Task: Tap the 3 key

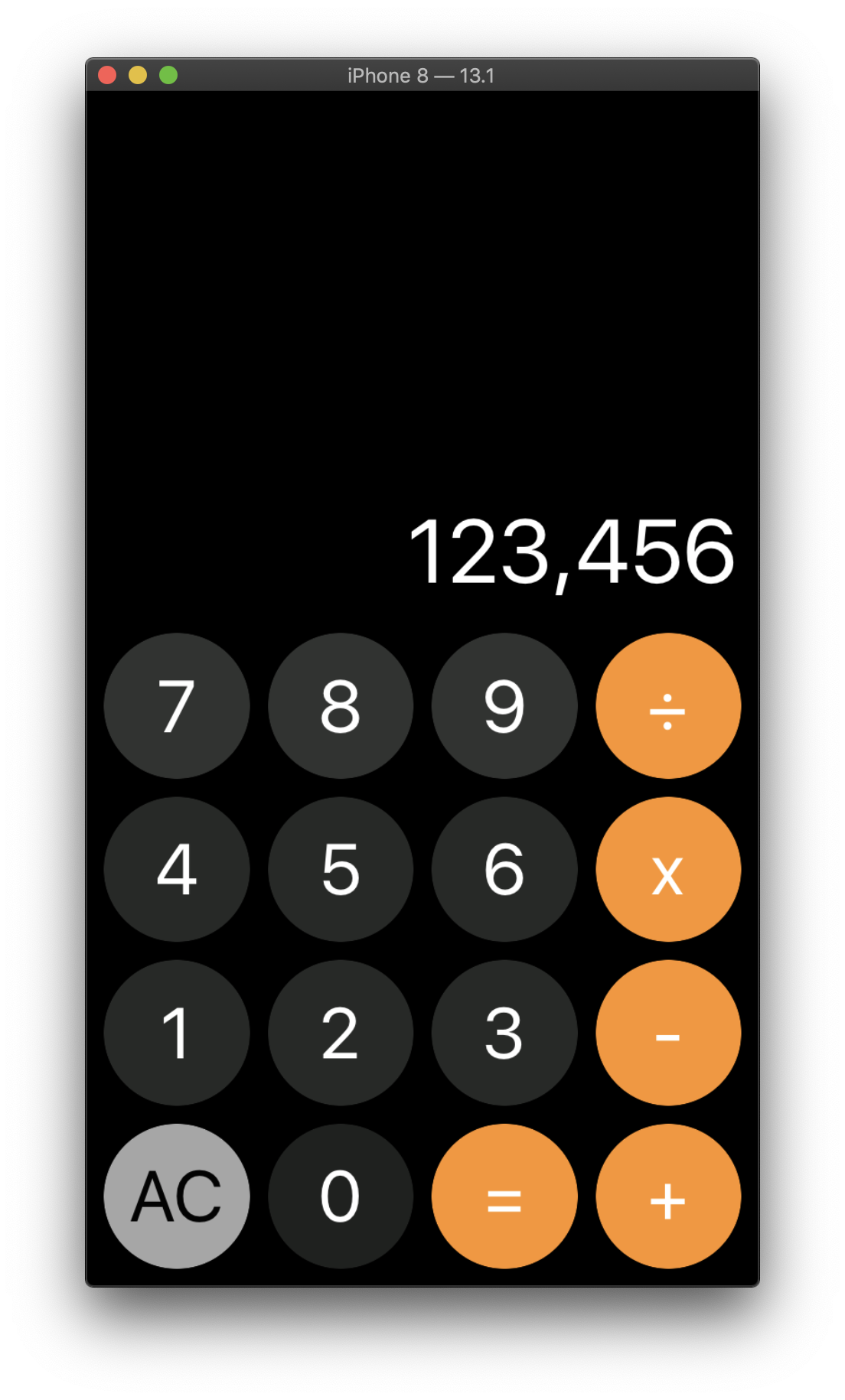Action: tap(504, 1033)
